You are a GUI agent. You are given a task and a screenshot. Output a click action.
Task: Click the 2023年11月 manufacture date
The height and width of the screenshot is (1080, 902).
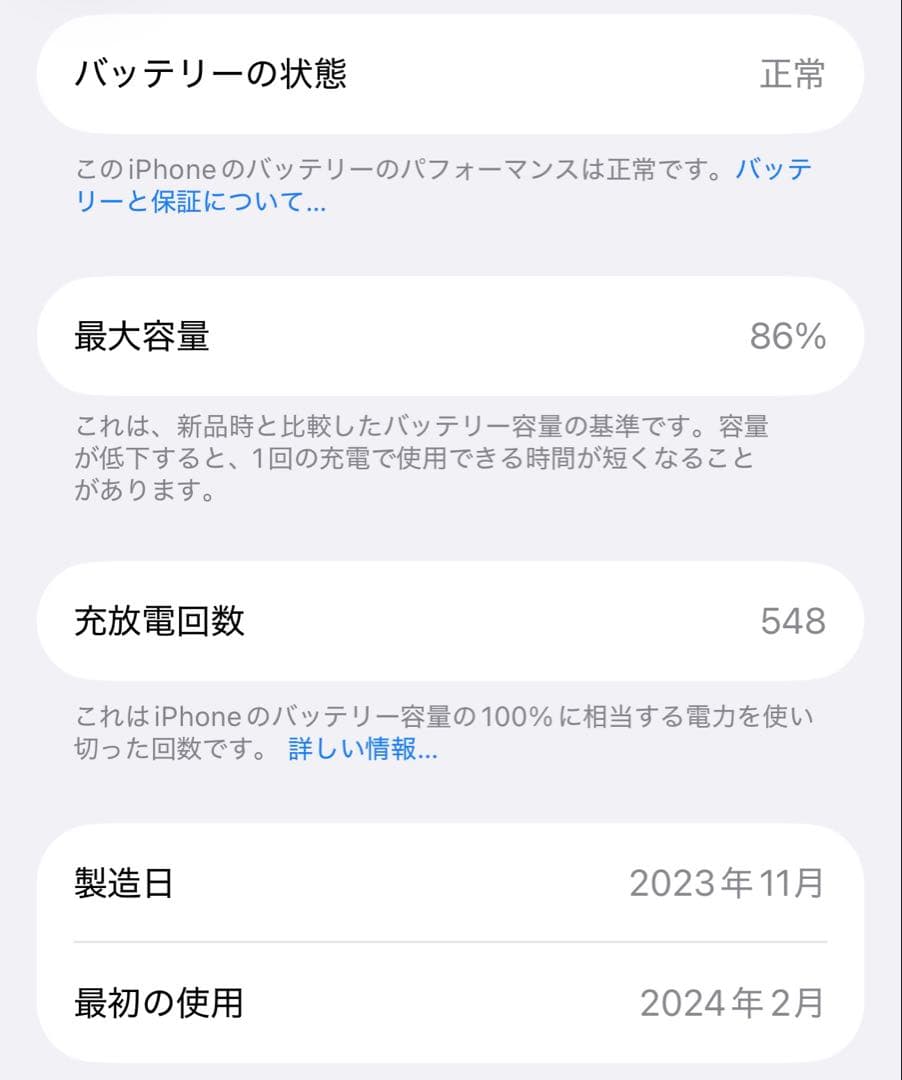(x=727, y=882)
